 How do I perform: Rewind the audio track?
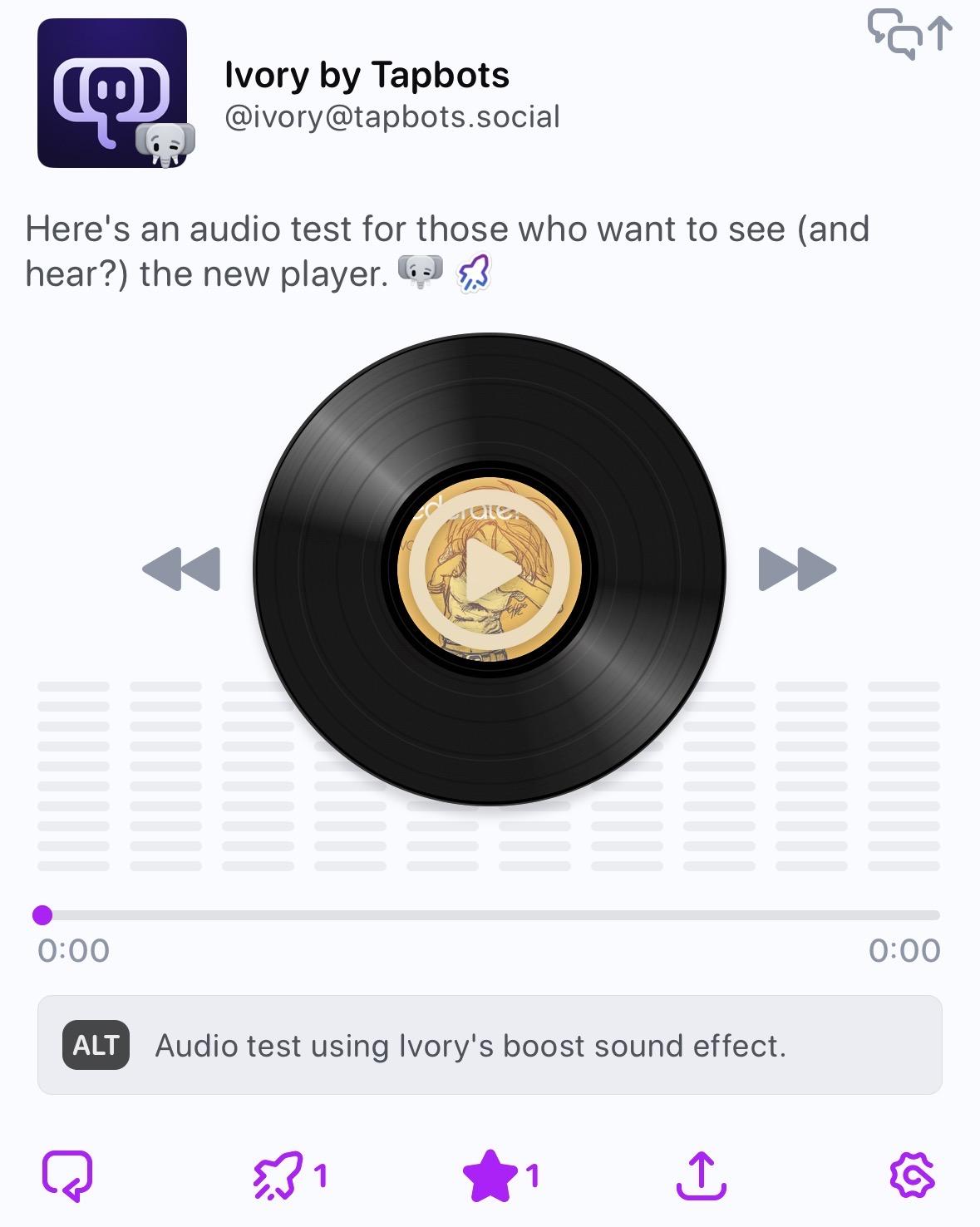point(182,569)
